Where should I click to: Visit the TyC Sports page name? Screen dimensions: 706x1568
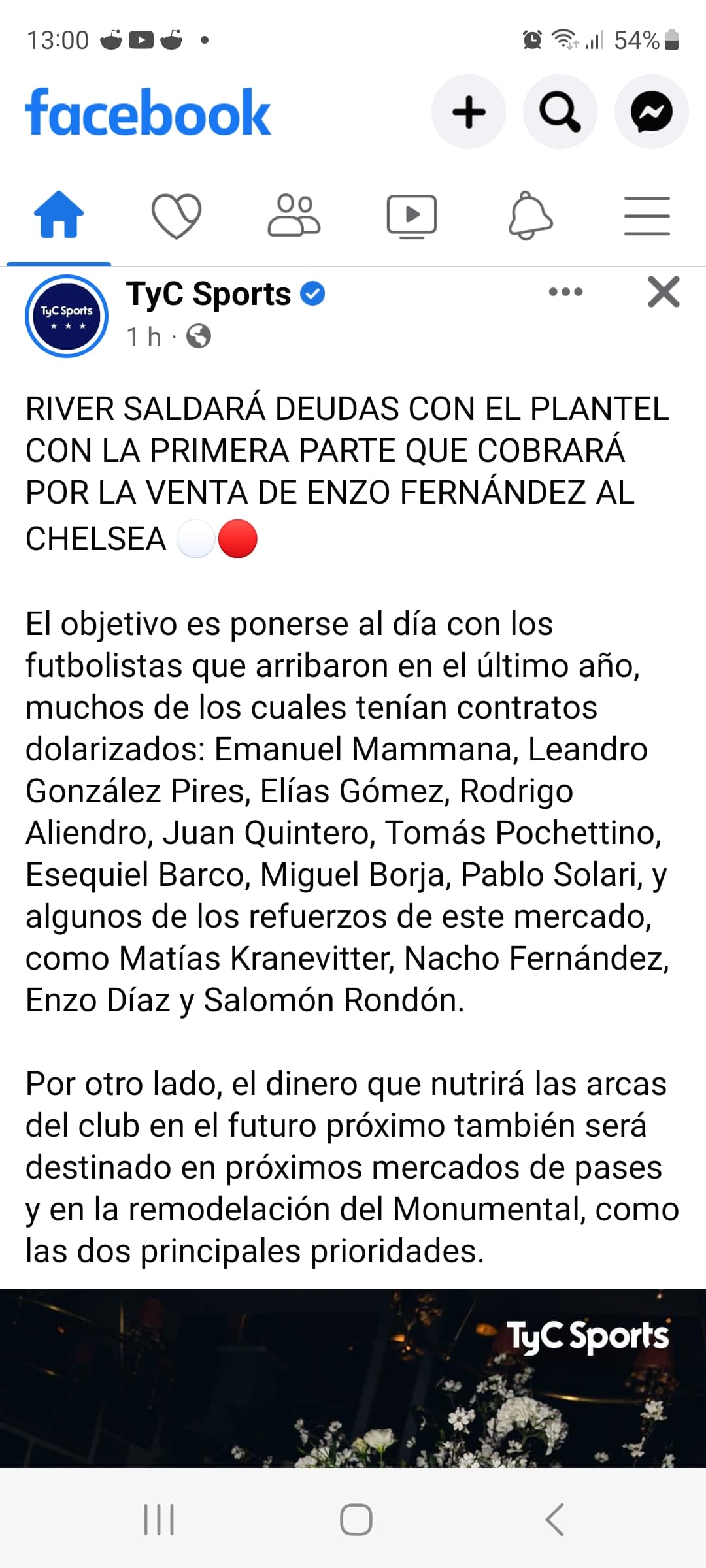click(209, 294)
